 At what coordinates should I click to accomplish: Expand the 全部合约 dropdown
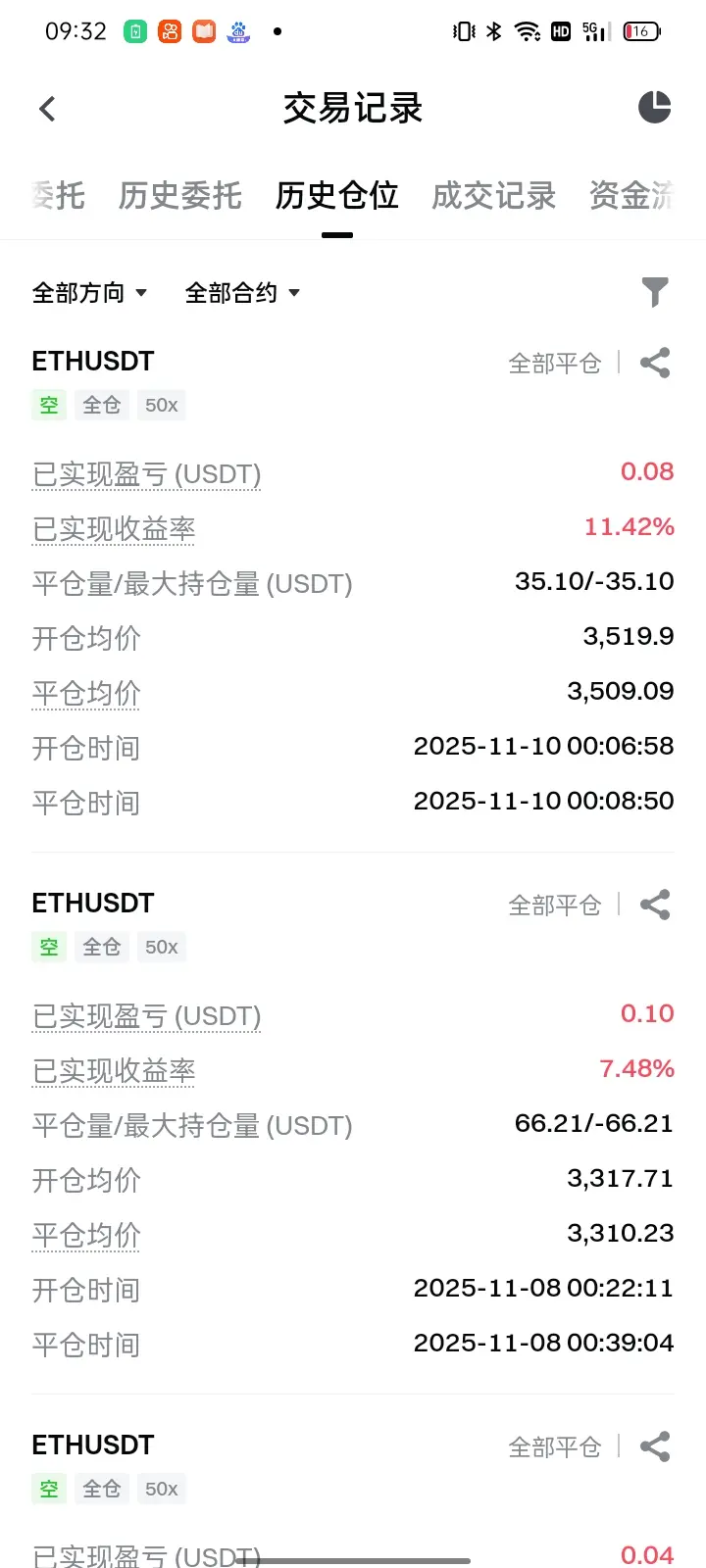tap(242, 293)
